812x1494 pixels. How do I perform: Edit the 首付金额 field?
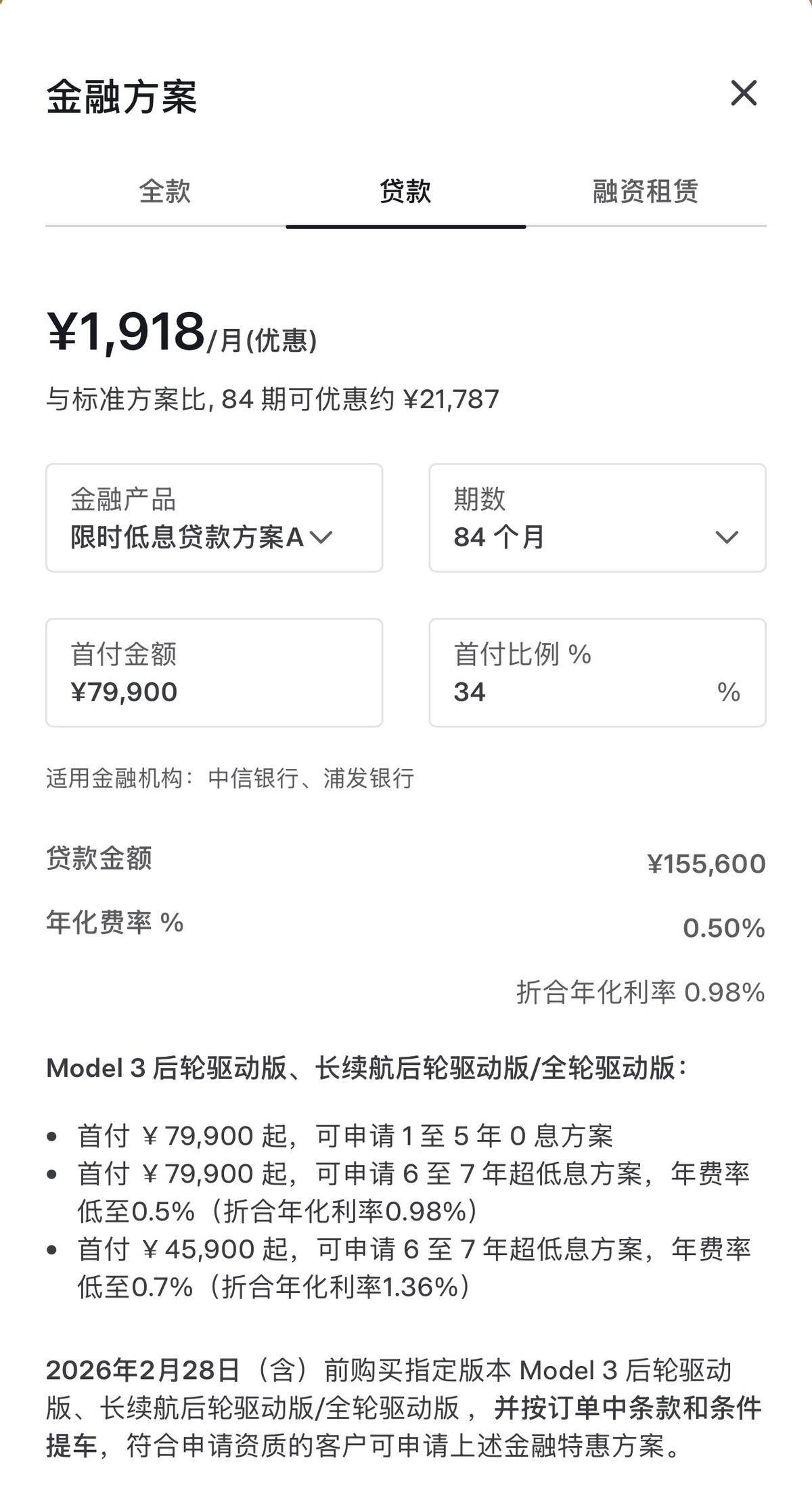click(214, 673)
